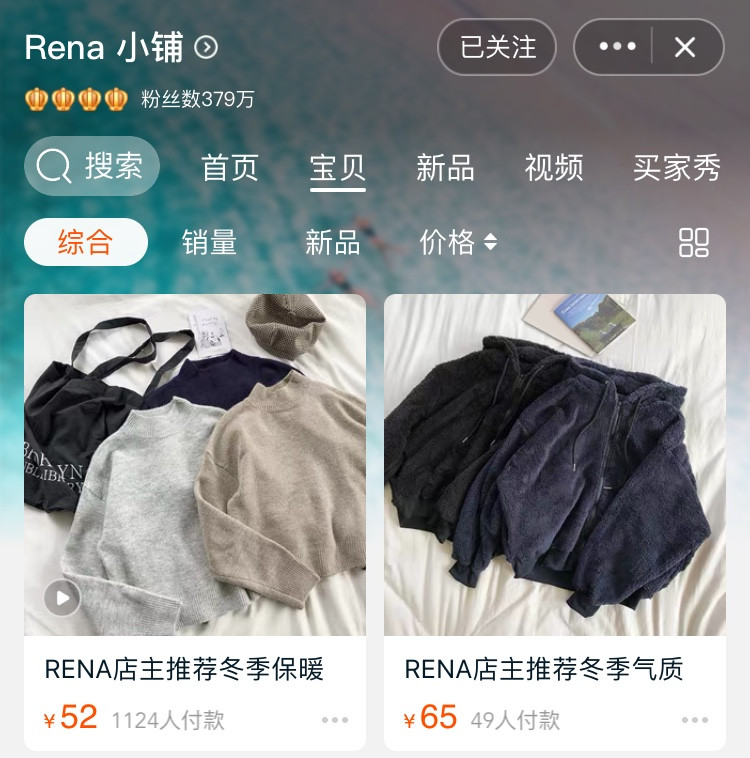This screenshot has height=758, width=750.
Task: Open the Rena 小铺 shop details arrow
Action: 206,47
